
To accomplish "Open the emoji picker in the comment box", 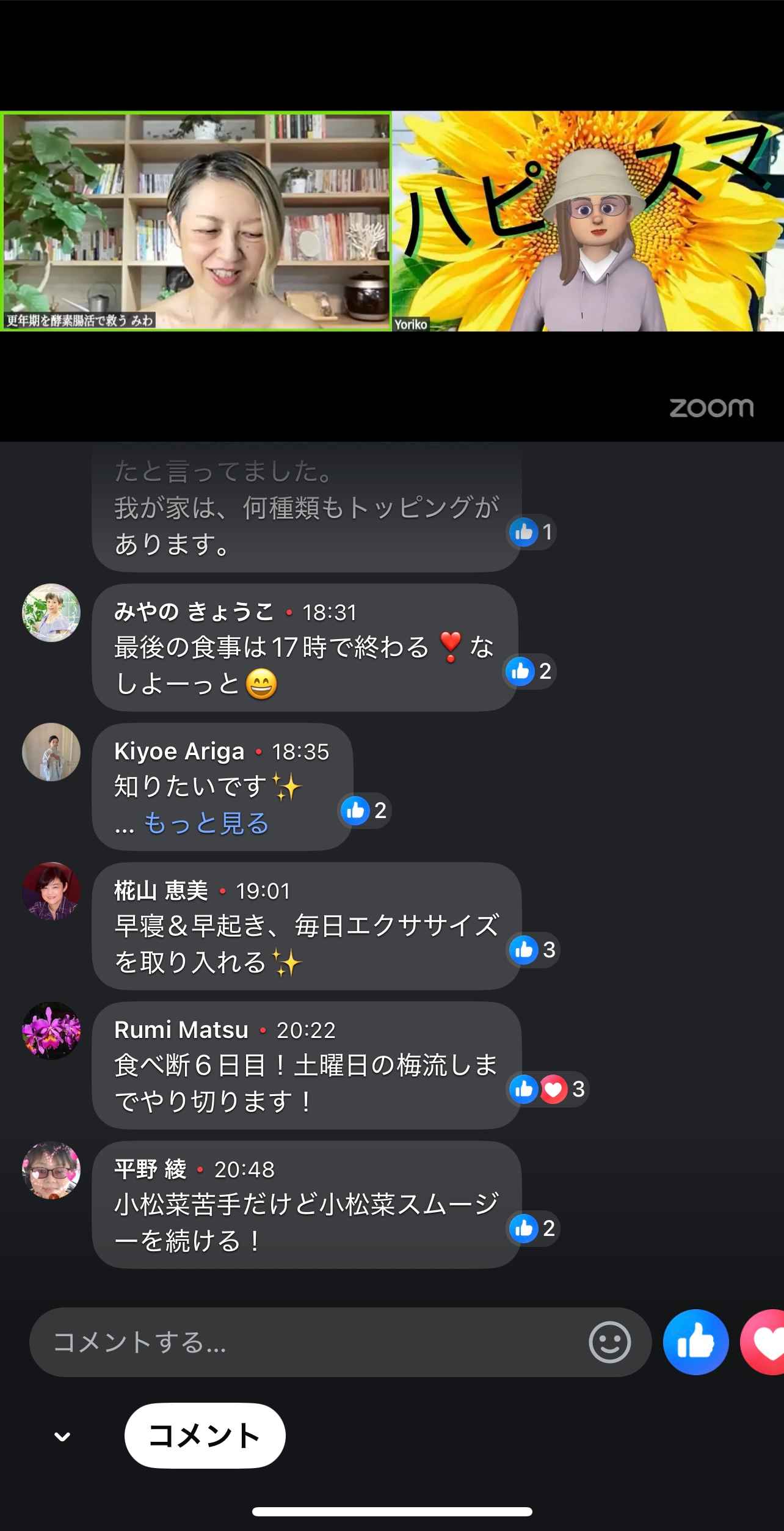I will point(609,1342).
